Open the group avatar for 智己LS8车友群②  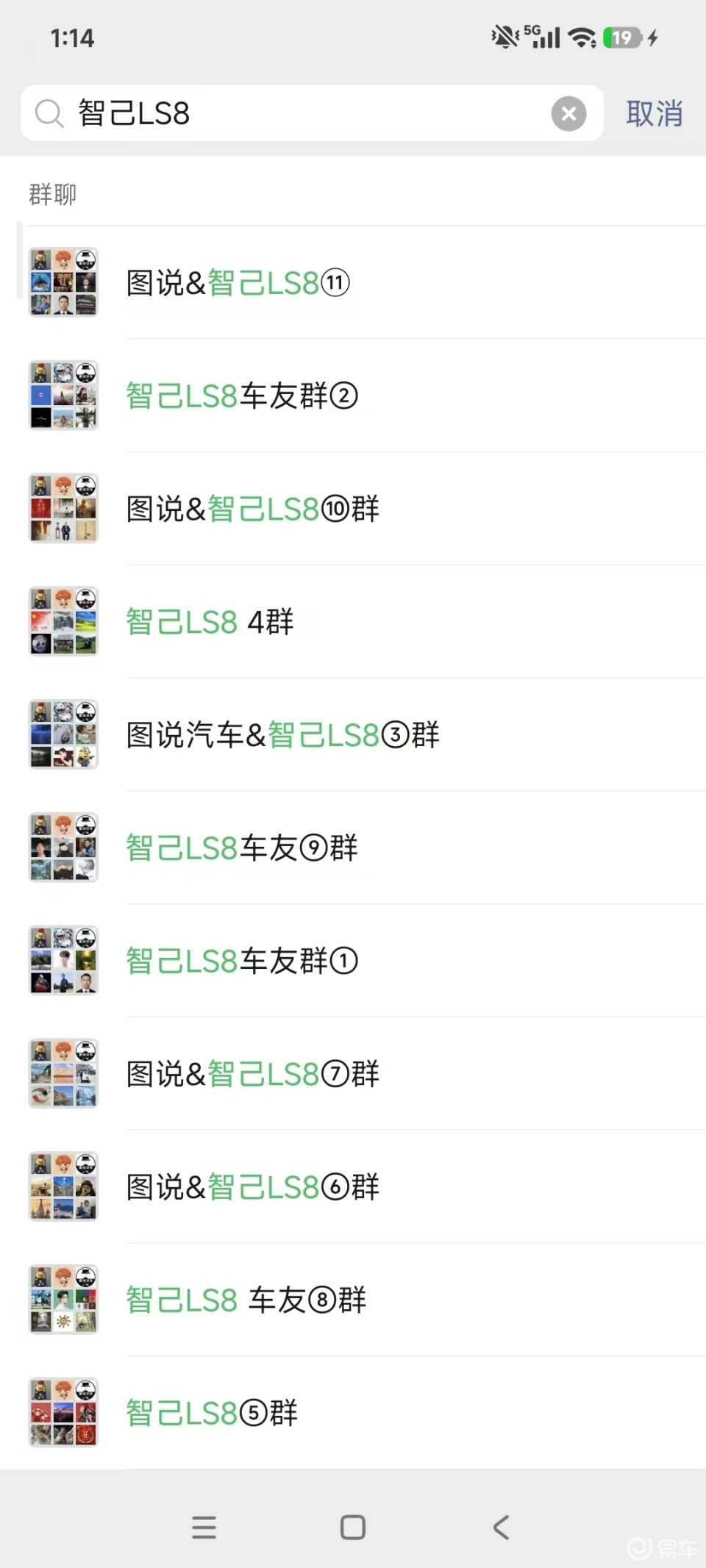(63, 395)
